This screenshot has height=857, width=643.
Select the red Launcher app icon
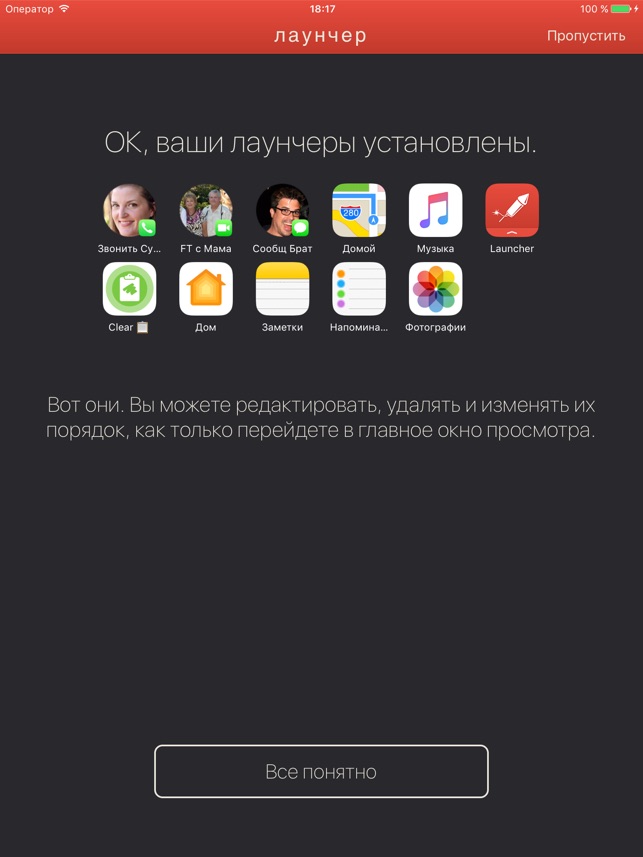(x=512, y=210)
